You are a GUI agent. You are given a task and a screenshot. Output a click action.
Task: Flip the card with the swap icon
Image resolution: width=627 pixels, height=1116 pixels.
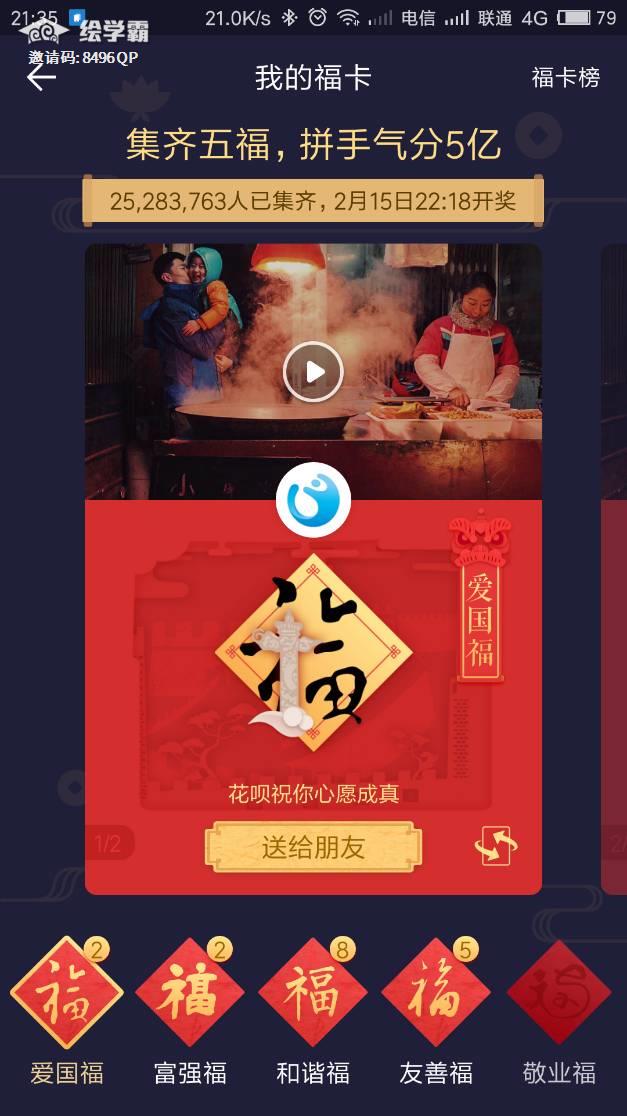(496, 846)
